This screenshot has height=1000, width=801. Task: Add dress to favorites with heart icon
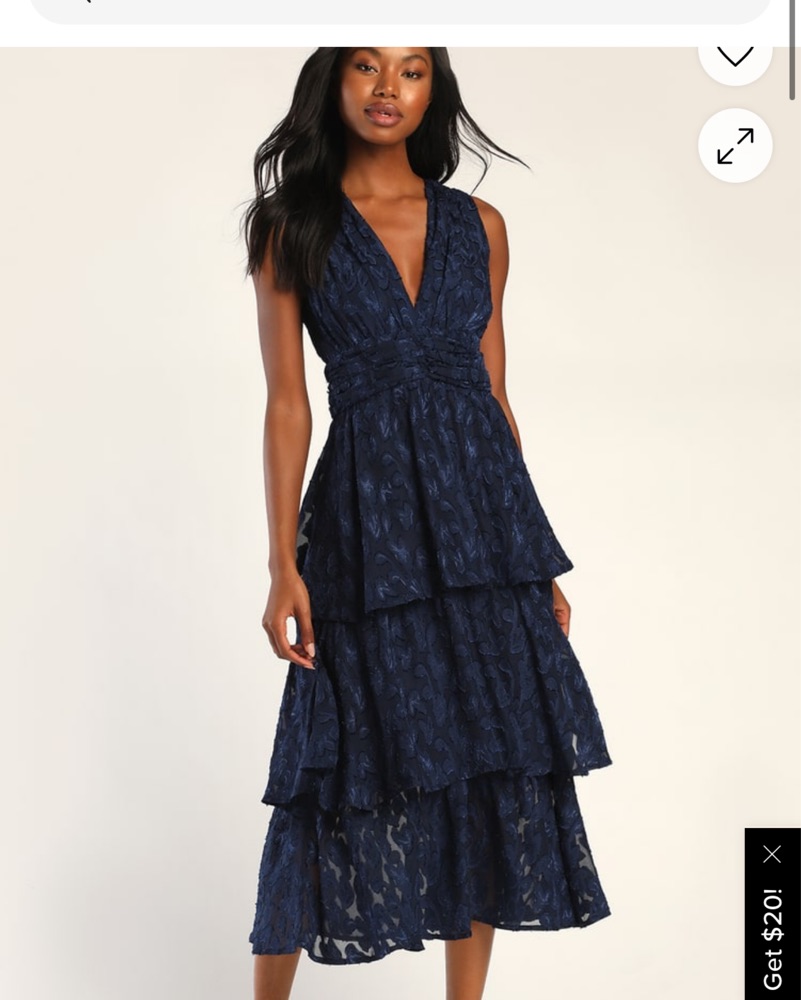735,54
